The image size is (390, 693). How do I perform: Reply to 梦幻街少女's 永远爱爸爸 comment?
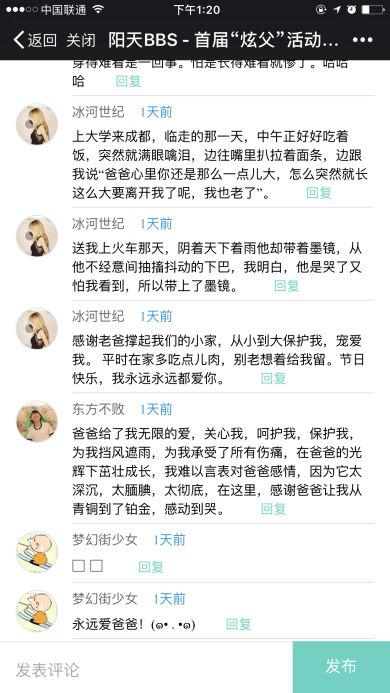(239, 624)
